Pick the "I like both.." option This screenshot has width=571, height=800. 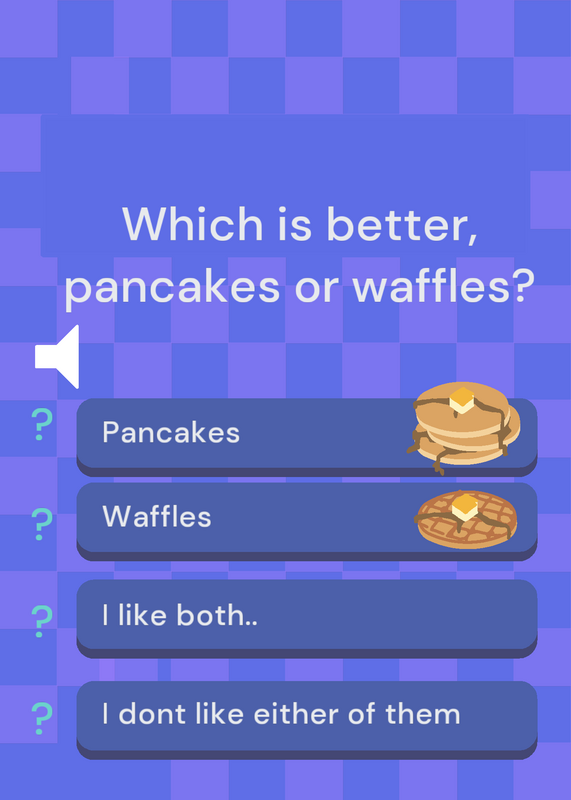tap(307, 618)
